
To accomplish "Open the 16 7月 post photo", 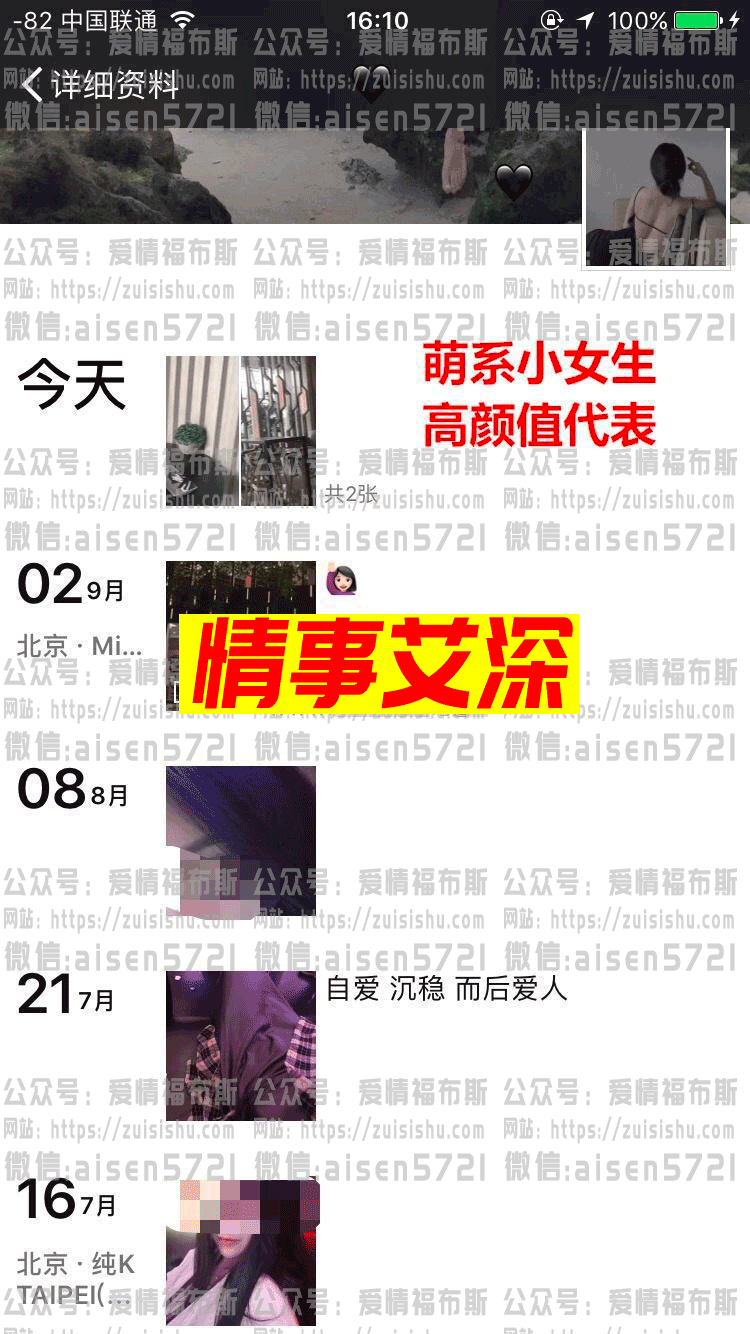I will pos(240,1252).
